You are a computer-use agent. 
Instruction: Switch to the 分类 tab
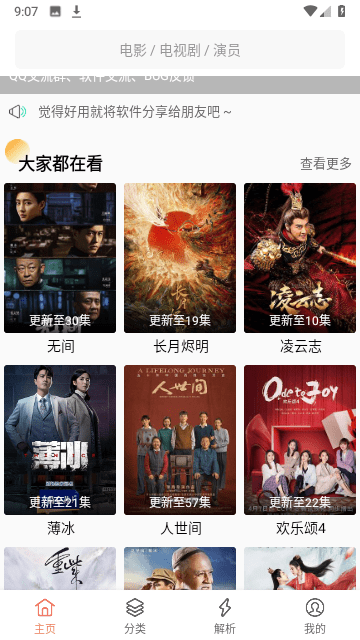135,616
